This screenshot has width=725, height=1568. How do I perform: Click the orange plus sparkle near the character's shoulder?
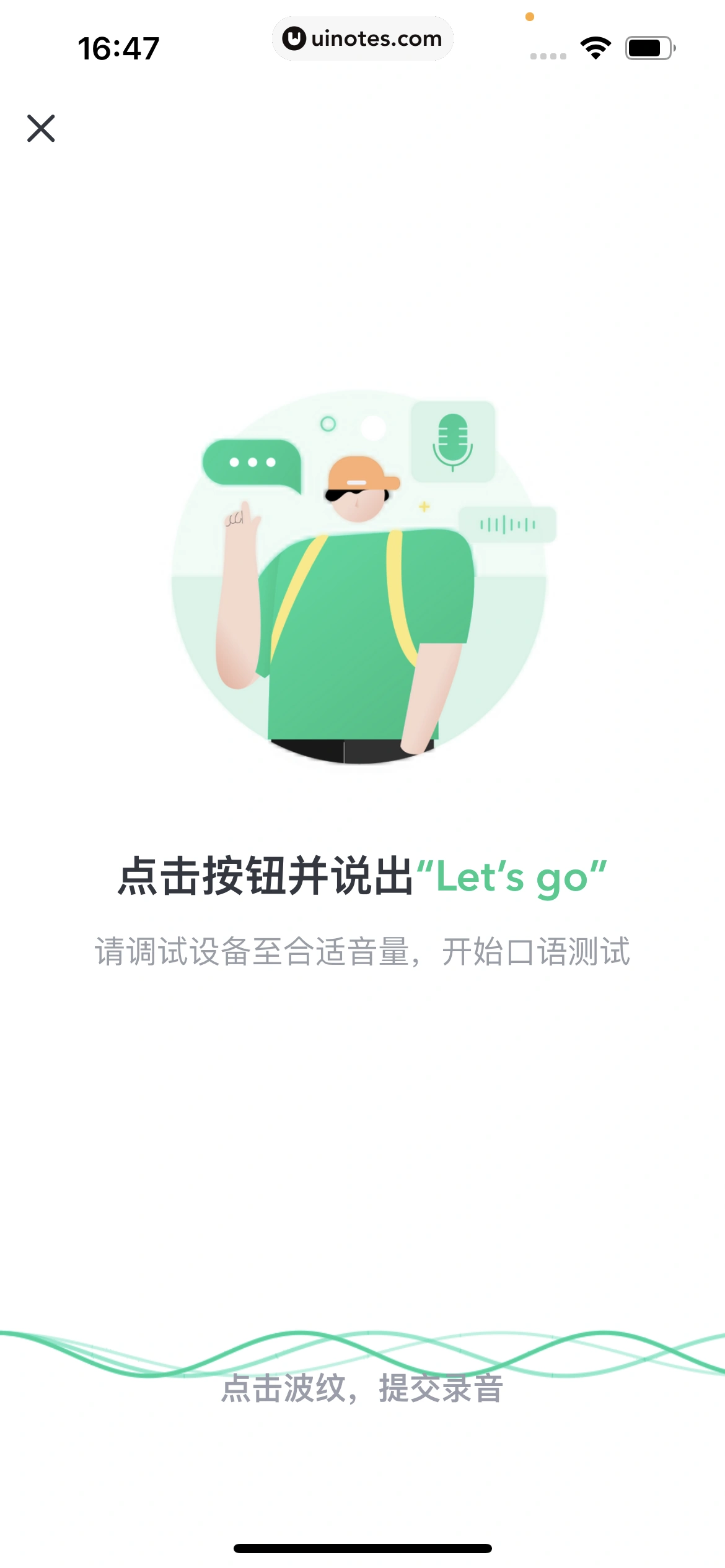click(x=423, y=507)
